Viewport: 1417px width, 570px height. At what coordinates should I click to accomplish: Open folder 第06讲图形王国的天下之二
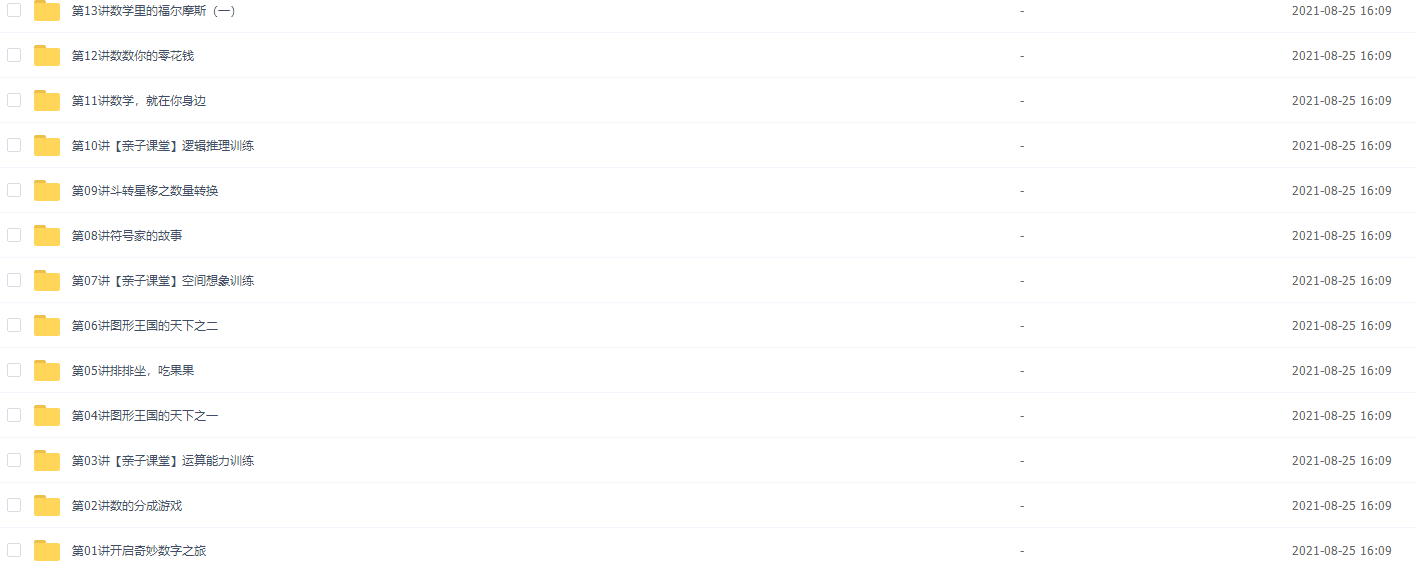[144, 326]
